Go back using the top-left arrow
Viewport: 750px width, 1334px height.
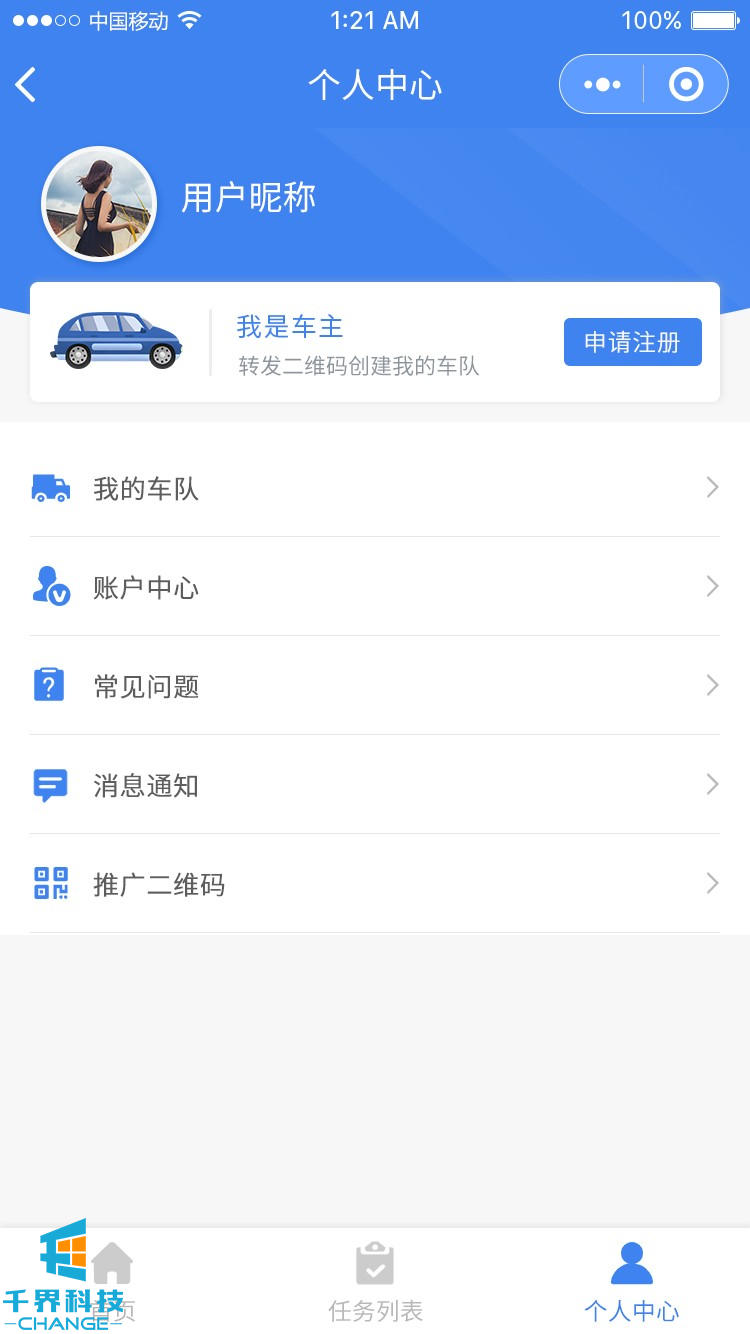click(x=27, y=85)
